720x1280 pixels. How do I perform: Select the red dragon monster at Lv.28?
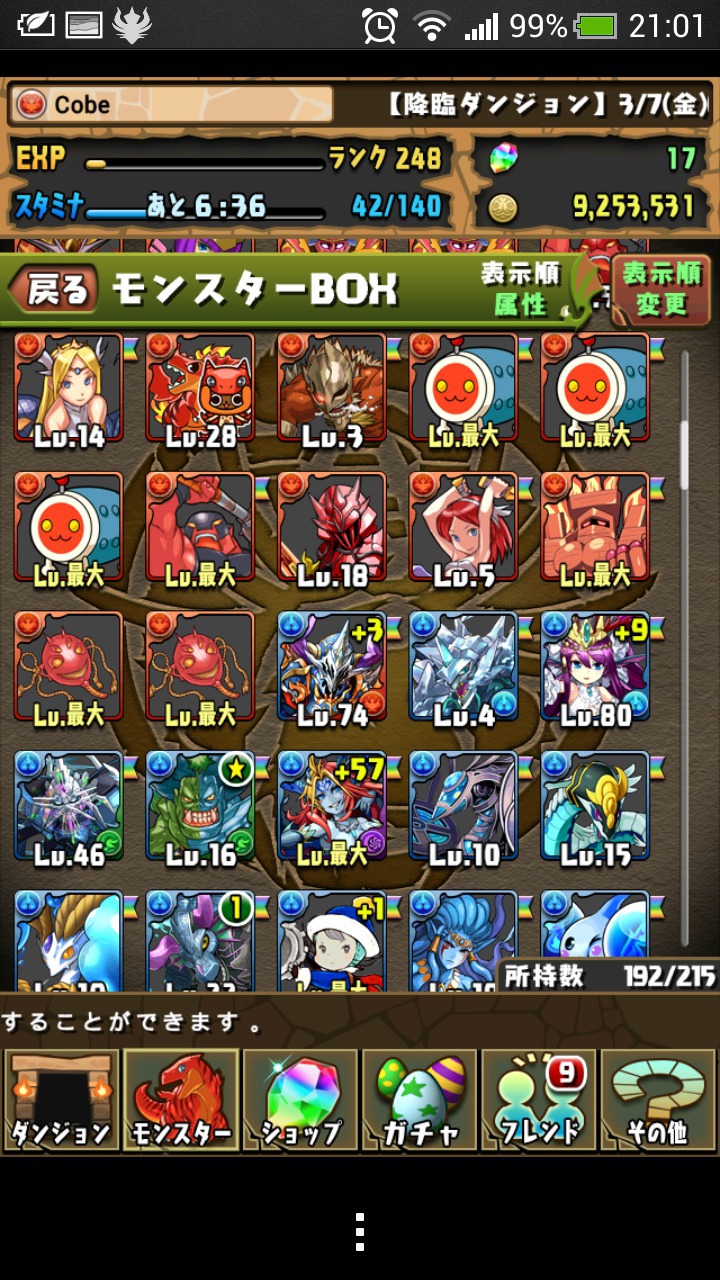pos(201,388)
